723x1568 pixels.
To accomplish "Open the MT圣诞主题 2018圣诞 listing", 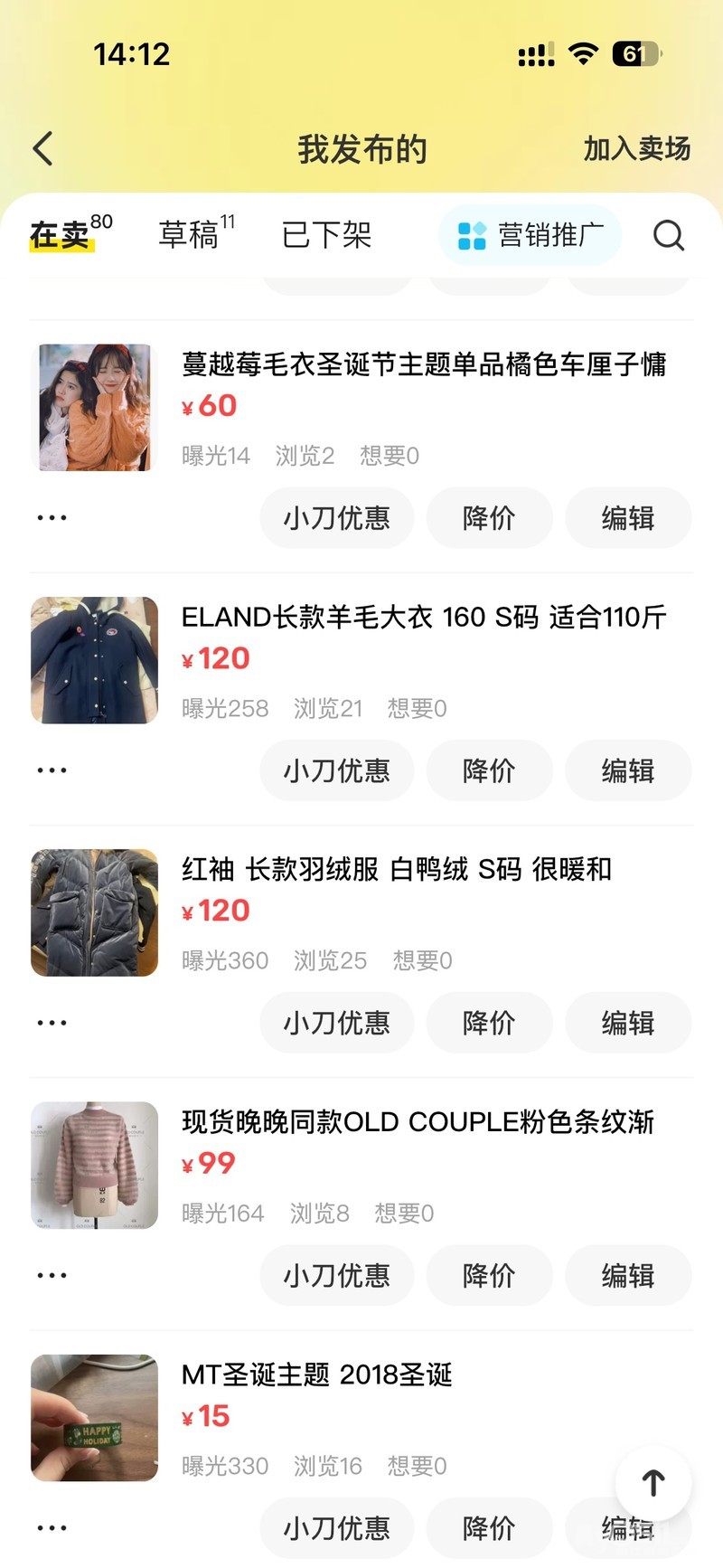I will pyautogui.click(x=316, y=1375).
